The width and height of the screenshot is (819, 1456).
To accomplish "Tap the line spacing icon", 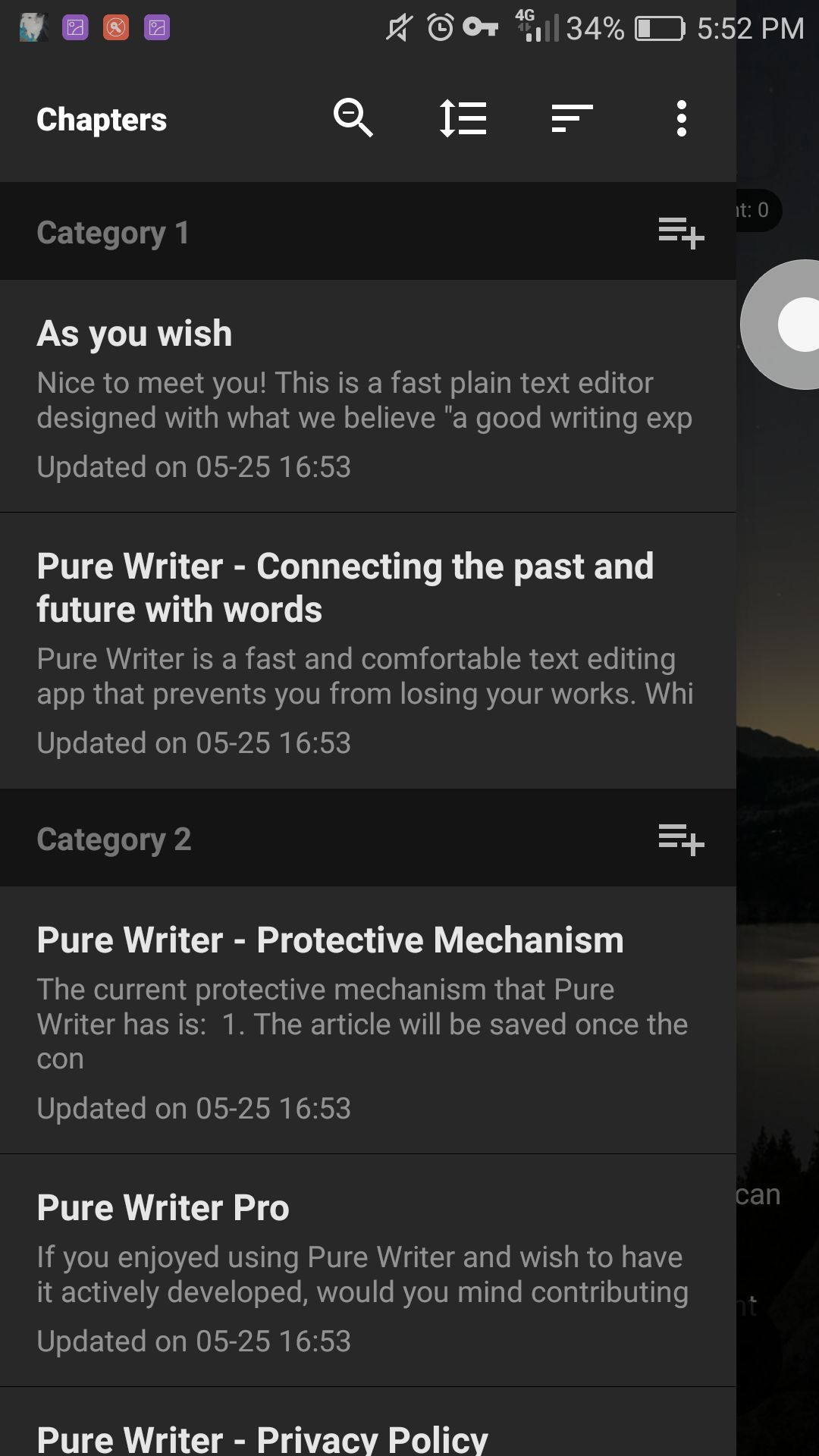I will (463, 119).
